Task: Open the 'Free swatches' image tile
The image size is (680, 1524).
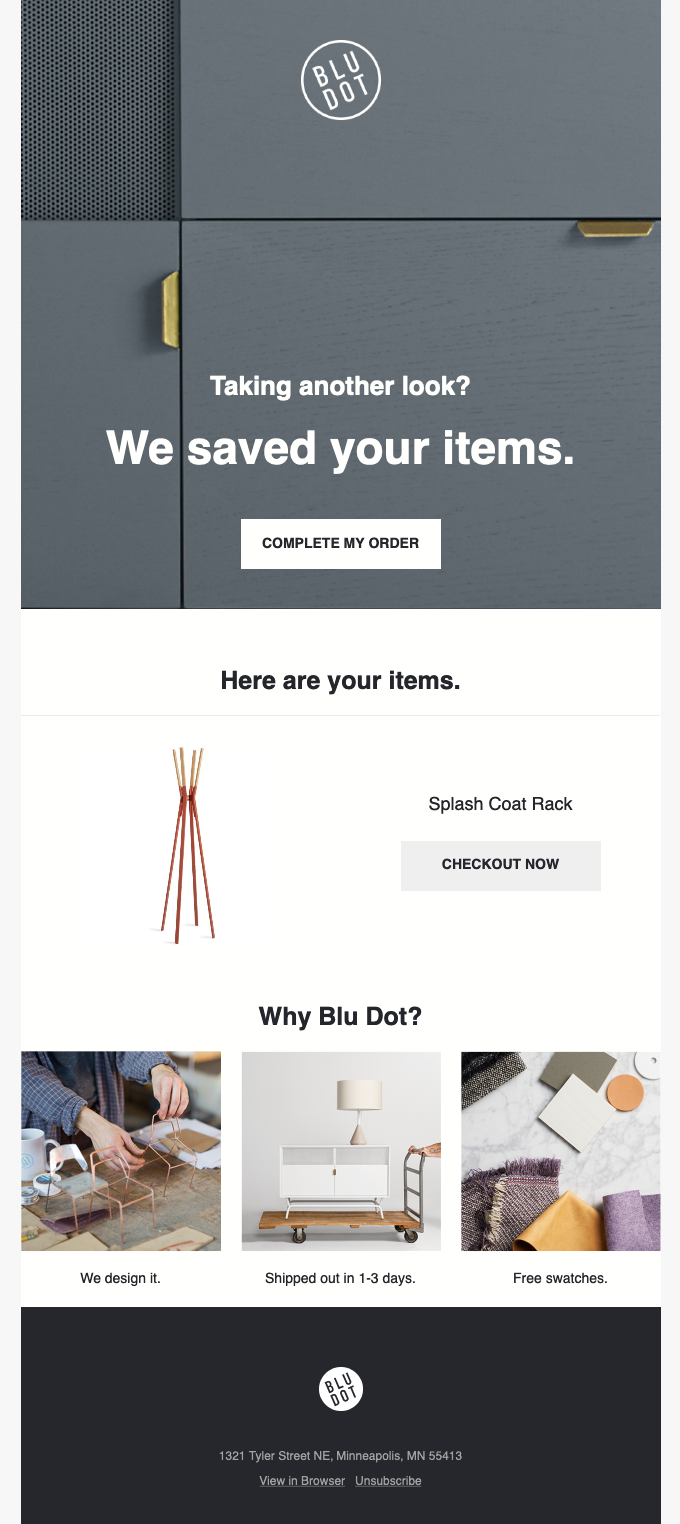Action: pyautogui.click(x=560, y=1150)
